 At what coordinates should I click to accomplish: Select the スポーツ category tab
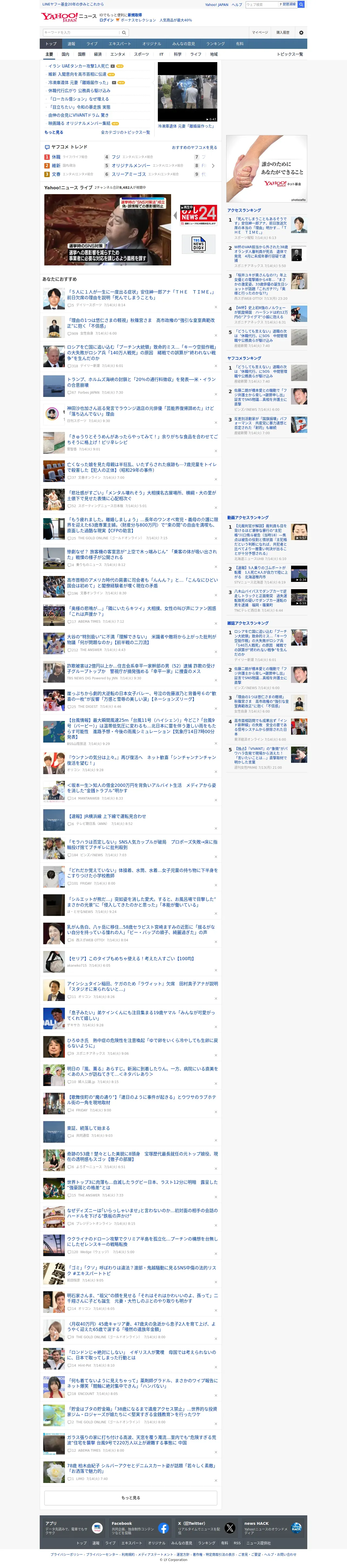[x=141, y=54]
